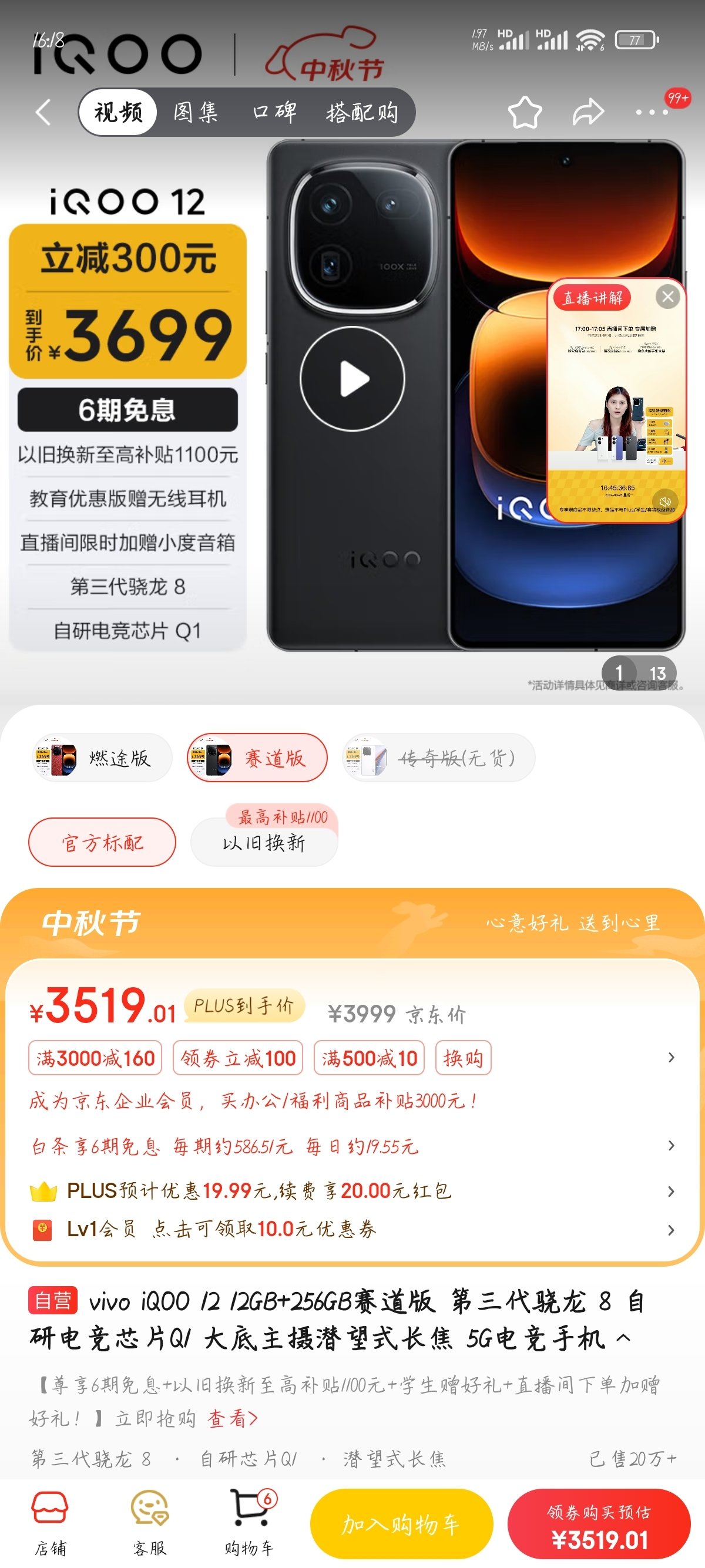Screen dimensions: 705x1568
Task: Close the 直播讲解 floating window
Action: (x=668, y=297)
